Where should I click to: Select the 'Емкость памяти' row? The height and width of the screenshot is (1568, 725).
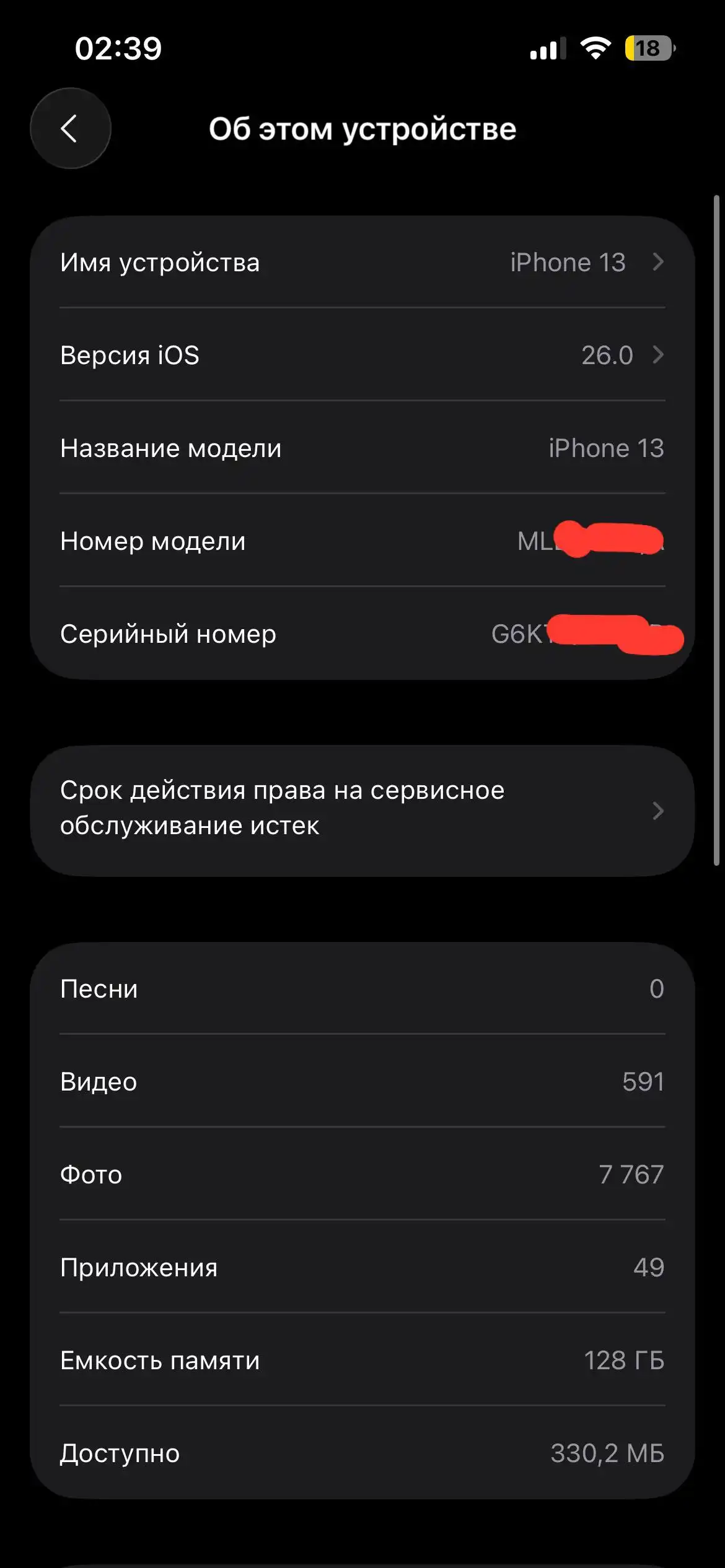tap(248, 1360)
